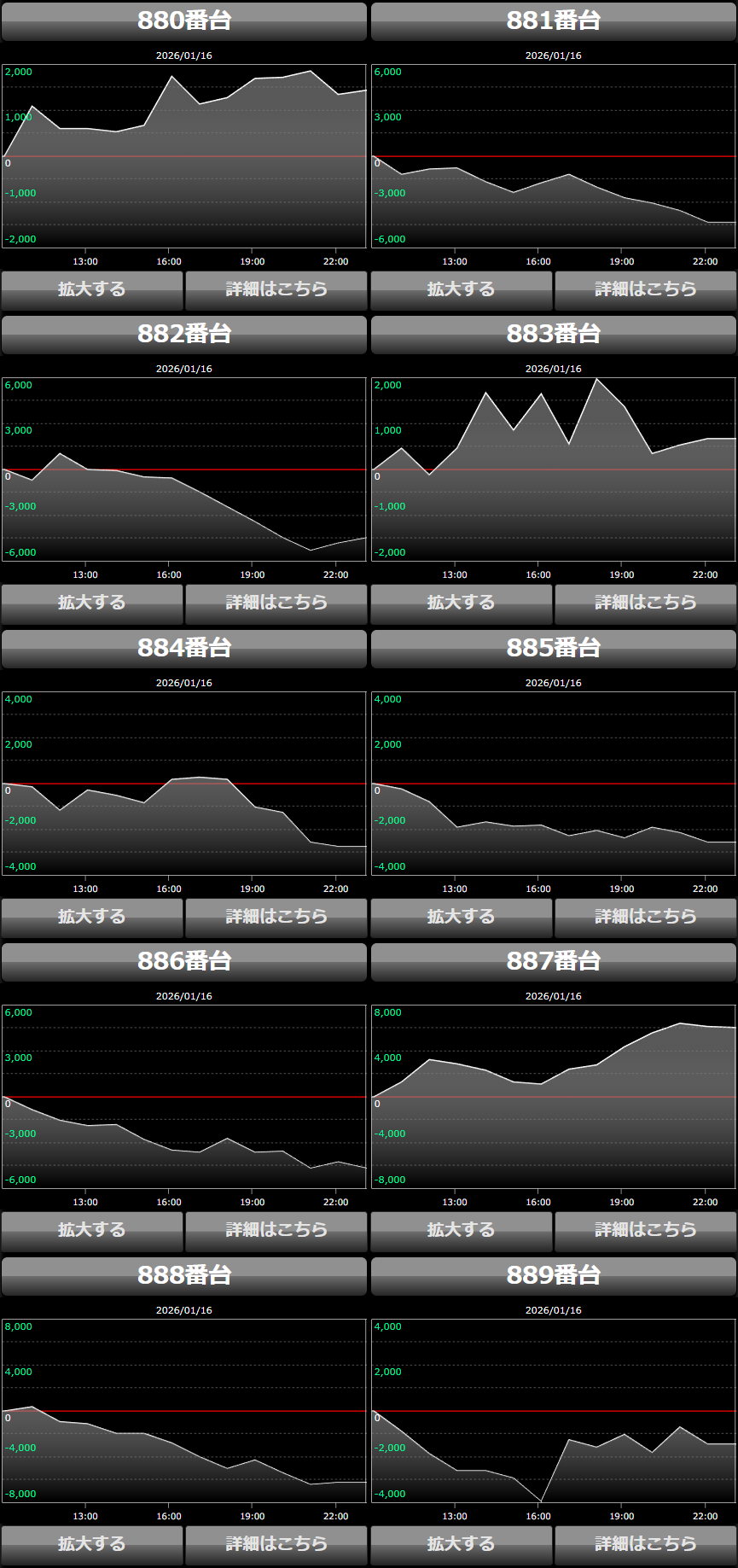Screen dimensions: 738x1568
Task: Tap 拡大する under 888番台 graph
Action: (x=92, y=1545)
